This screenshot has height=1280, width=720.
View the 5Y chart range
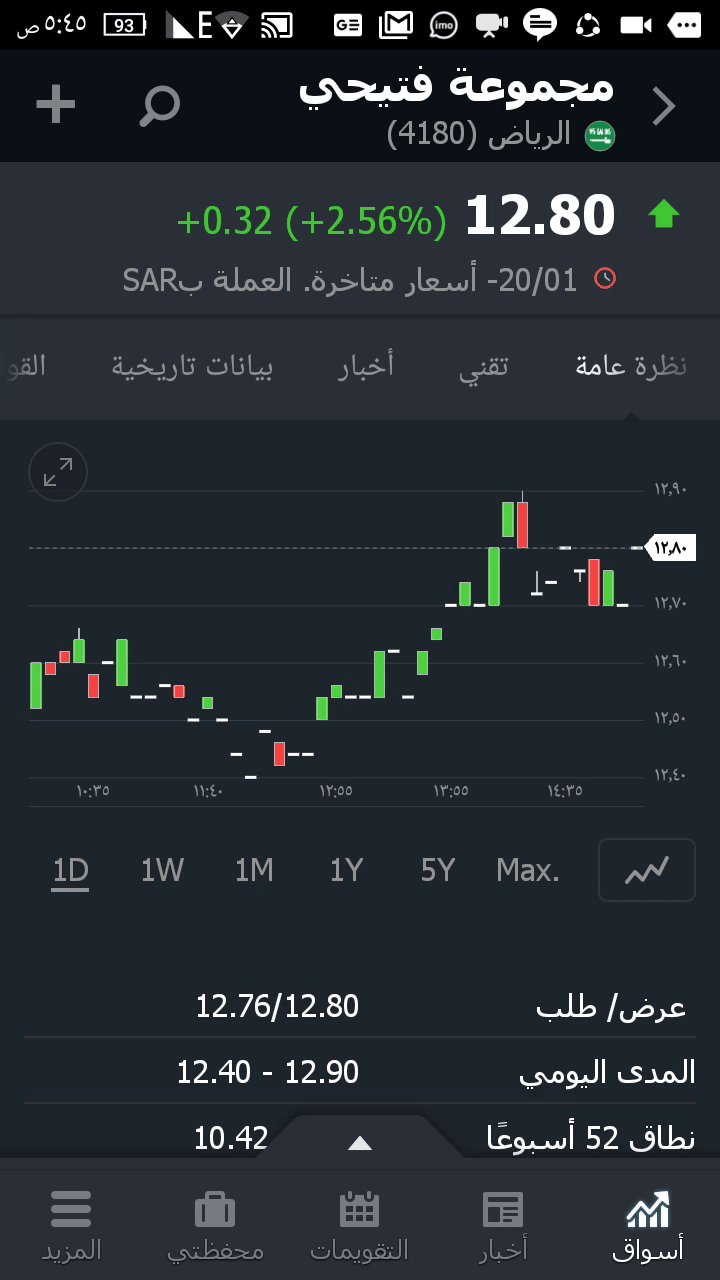pos(438,871)
